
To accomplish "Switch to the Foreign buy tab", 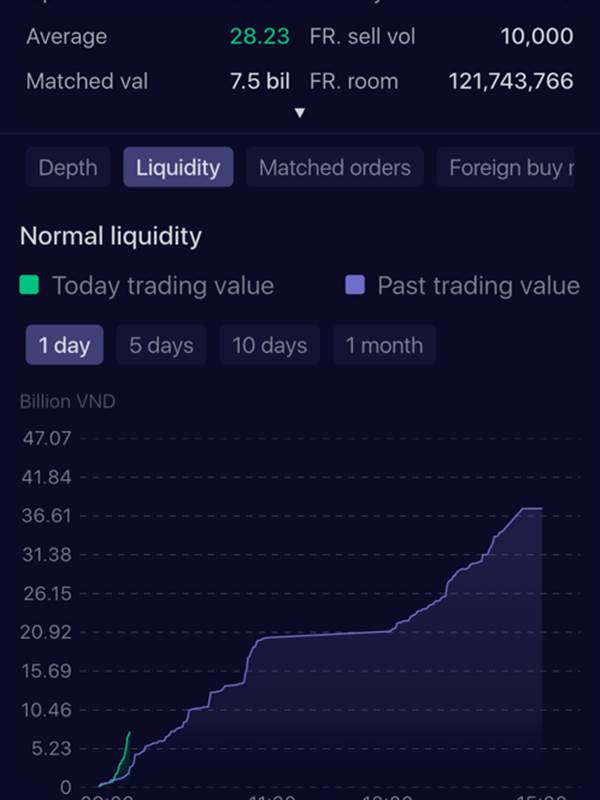I will click(510, 168).
